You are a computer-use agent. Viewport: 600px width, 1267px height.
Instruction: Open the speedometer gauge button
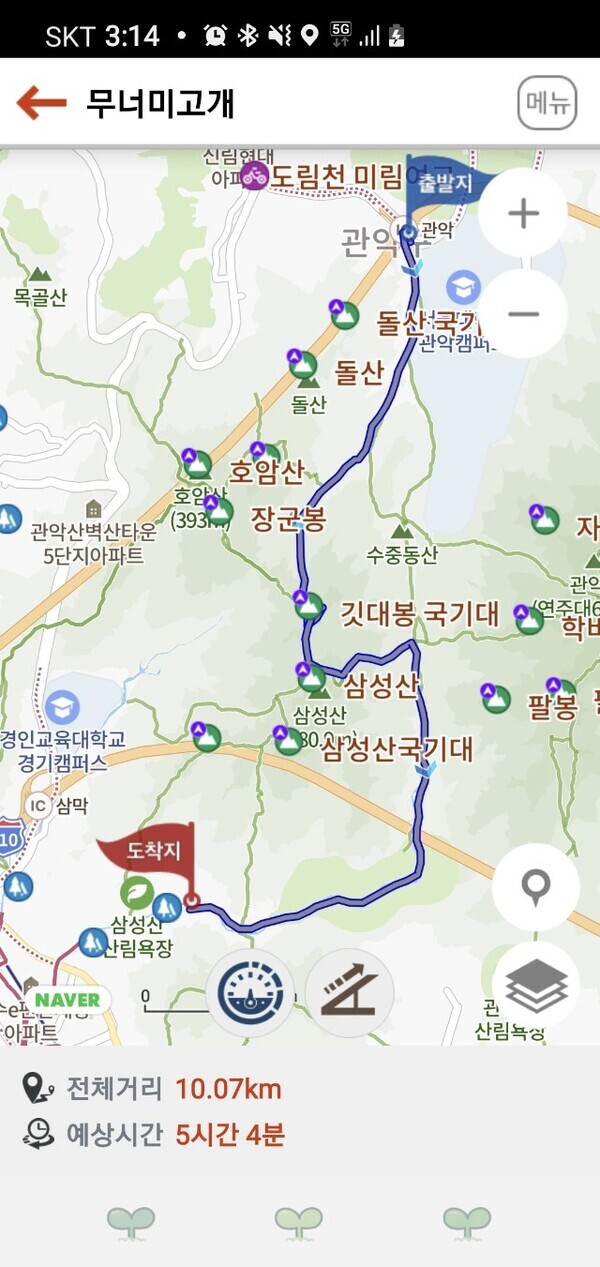pos(250,992)
